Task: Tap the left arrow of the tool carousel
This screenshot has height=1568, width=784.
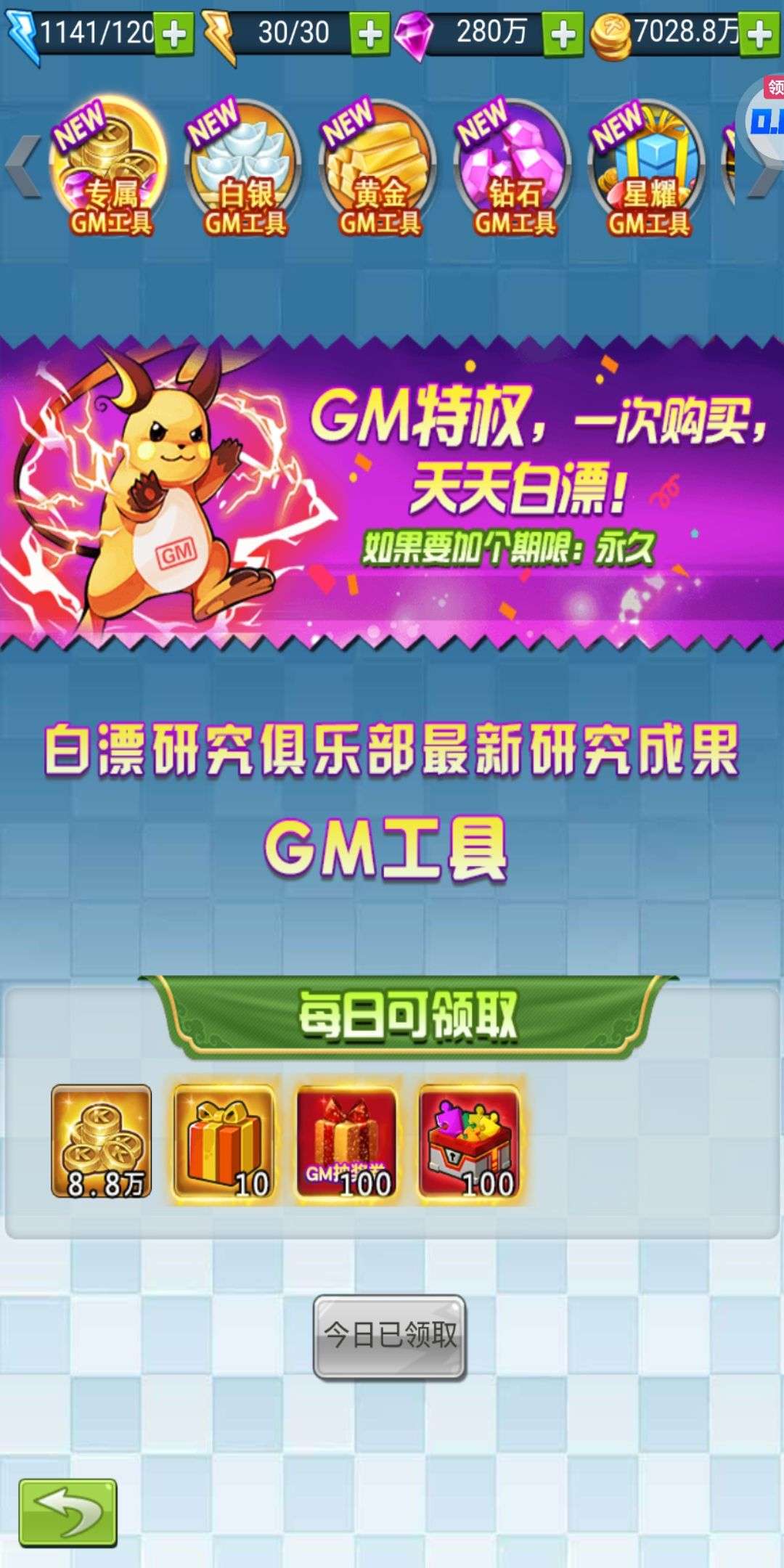Action: coord(23,166)
